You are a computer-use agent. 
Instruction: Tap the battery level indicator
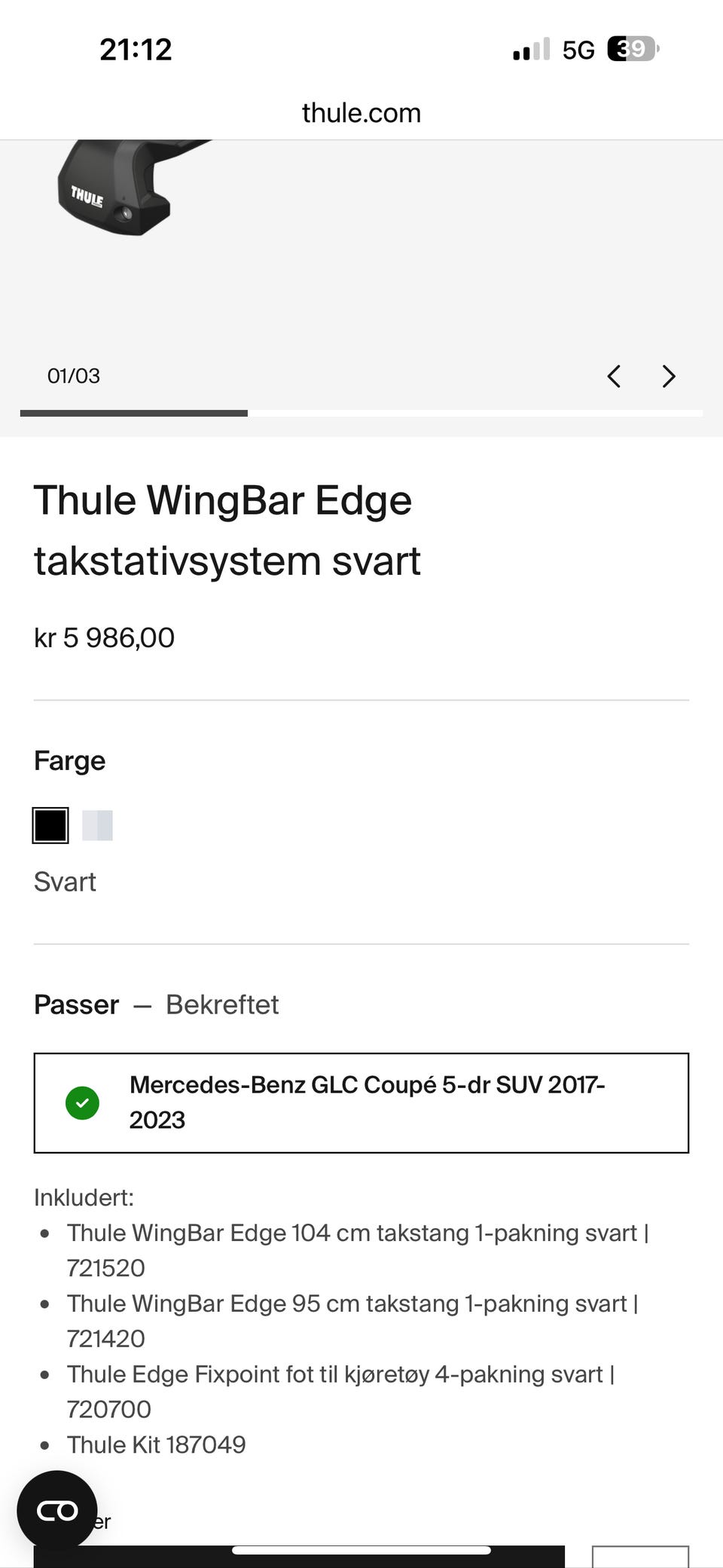633,48
